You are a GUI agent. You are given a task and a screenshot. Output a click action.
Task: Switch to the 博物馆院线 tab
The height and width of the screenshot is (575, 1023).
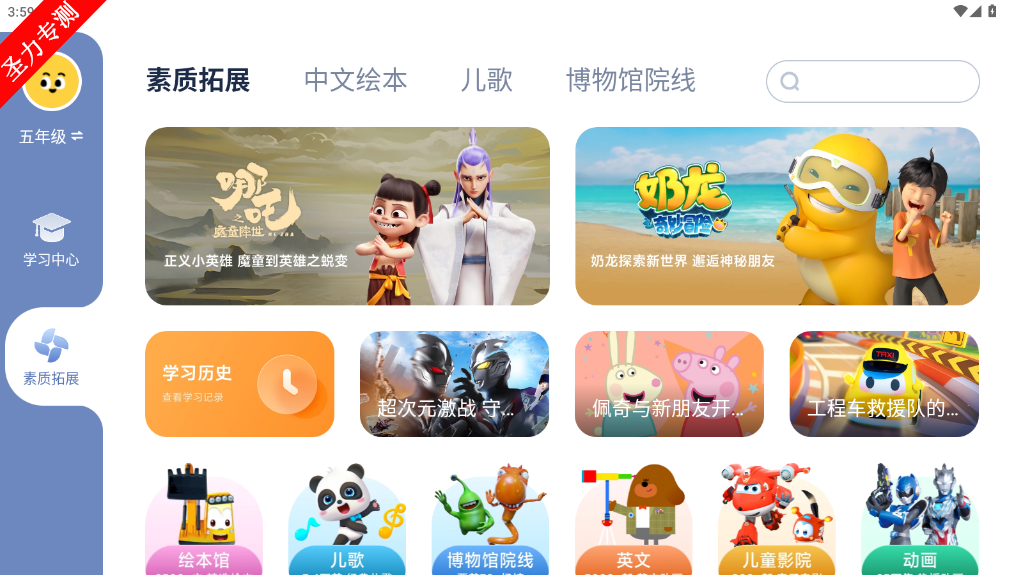630,80
